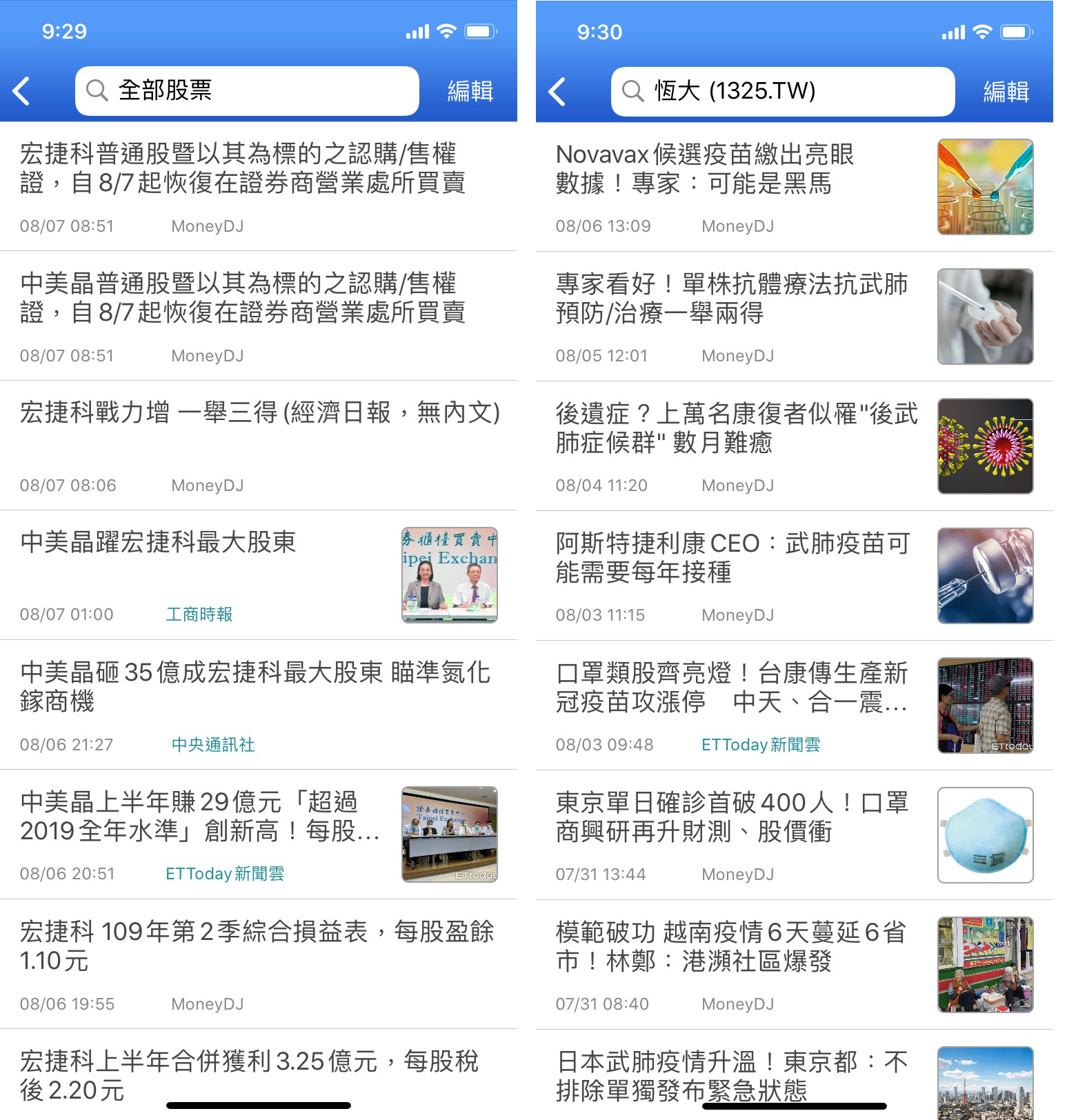Tap the 全部股票 search box
The image size is (1067, 1120).
point(247,91)
